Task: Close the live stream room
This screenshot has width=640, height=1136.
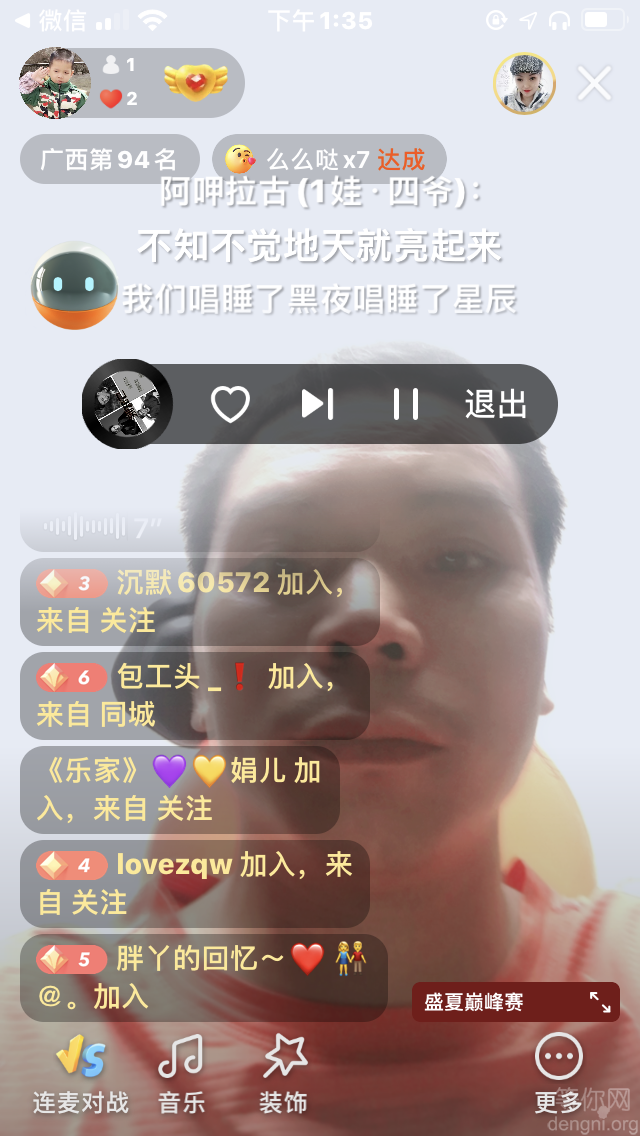Action: 594,84
